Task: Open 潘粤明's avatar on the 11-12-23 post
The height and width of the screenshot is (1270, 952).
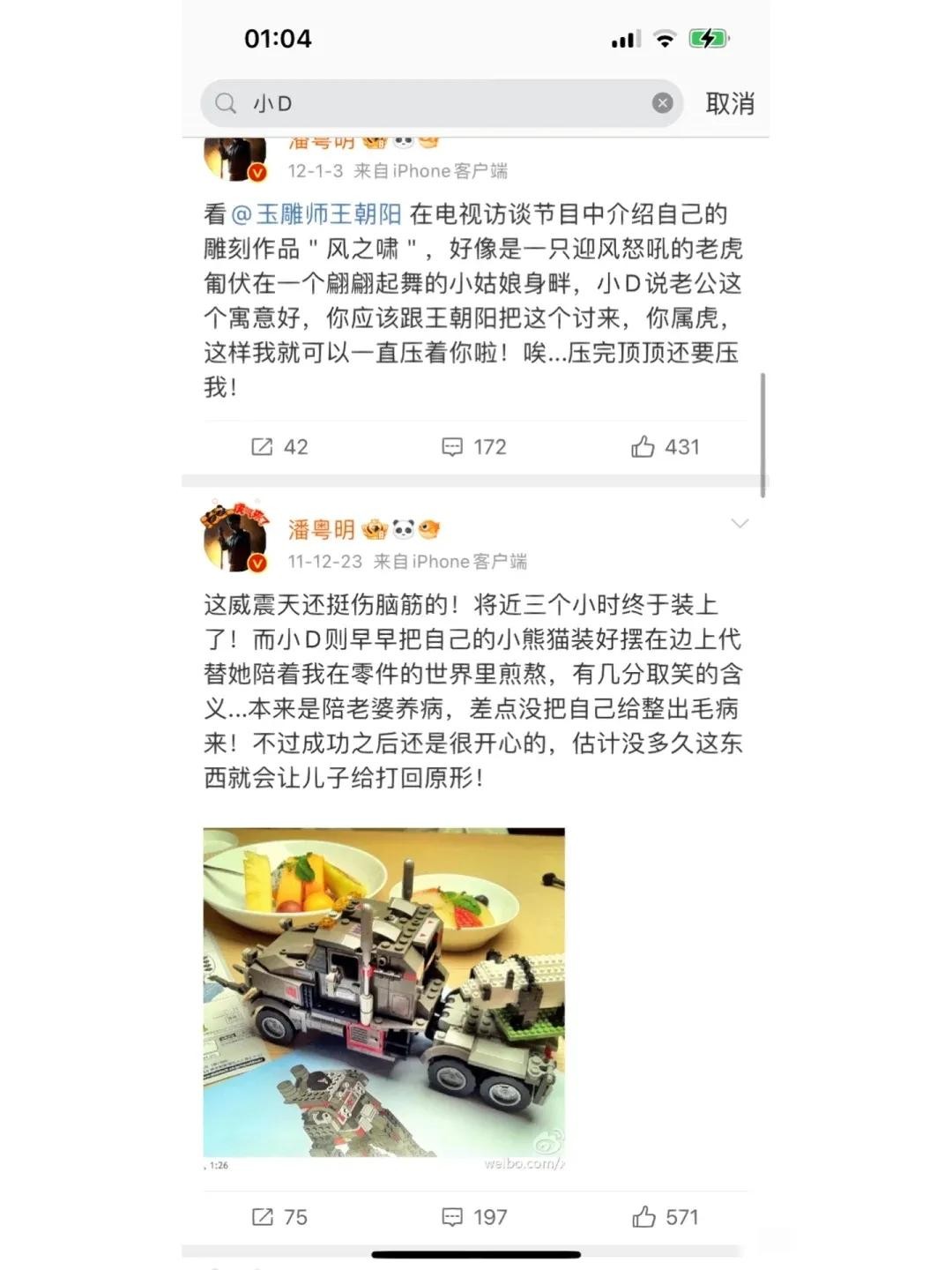Action: coord(235,537)
